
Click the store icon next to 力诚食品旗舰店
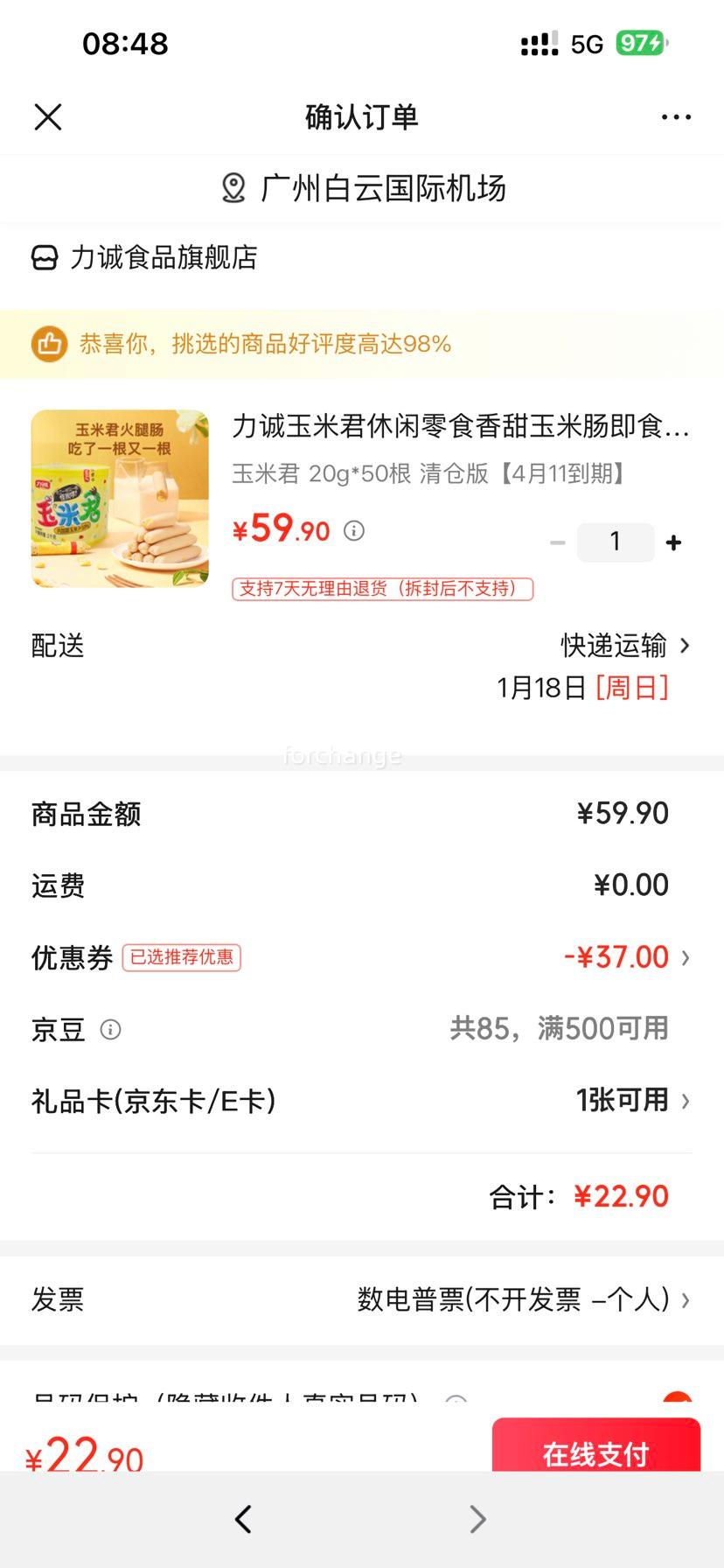tap(43, 256)
